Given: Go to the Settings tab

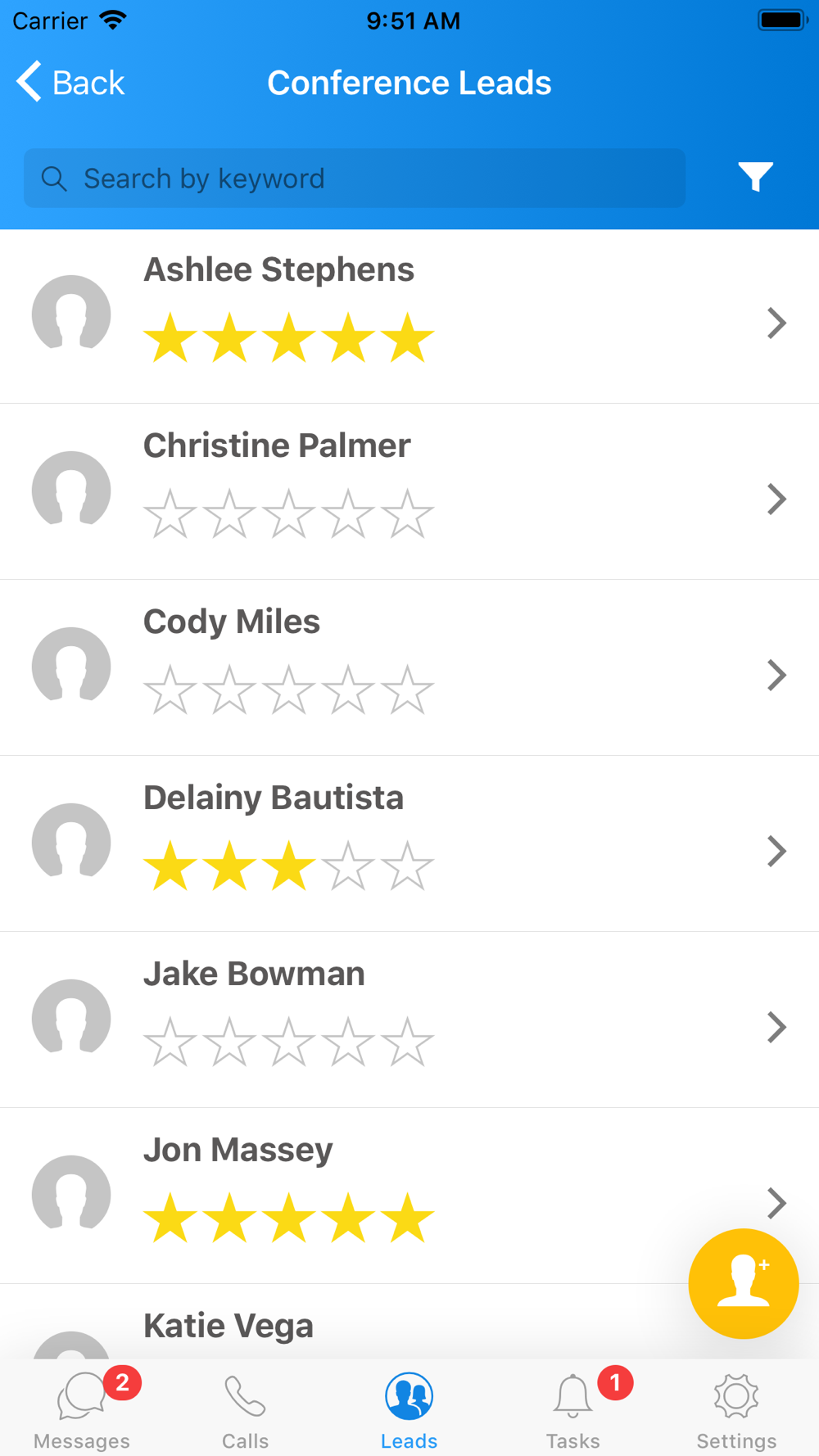Looking at the screenshot, I should tap(737, 1410).
